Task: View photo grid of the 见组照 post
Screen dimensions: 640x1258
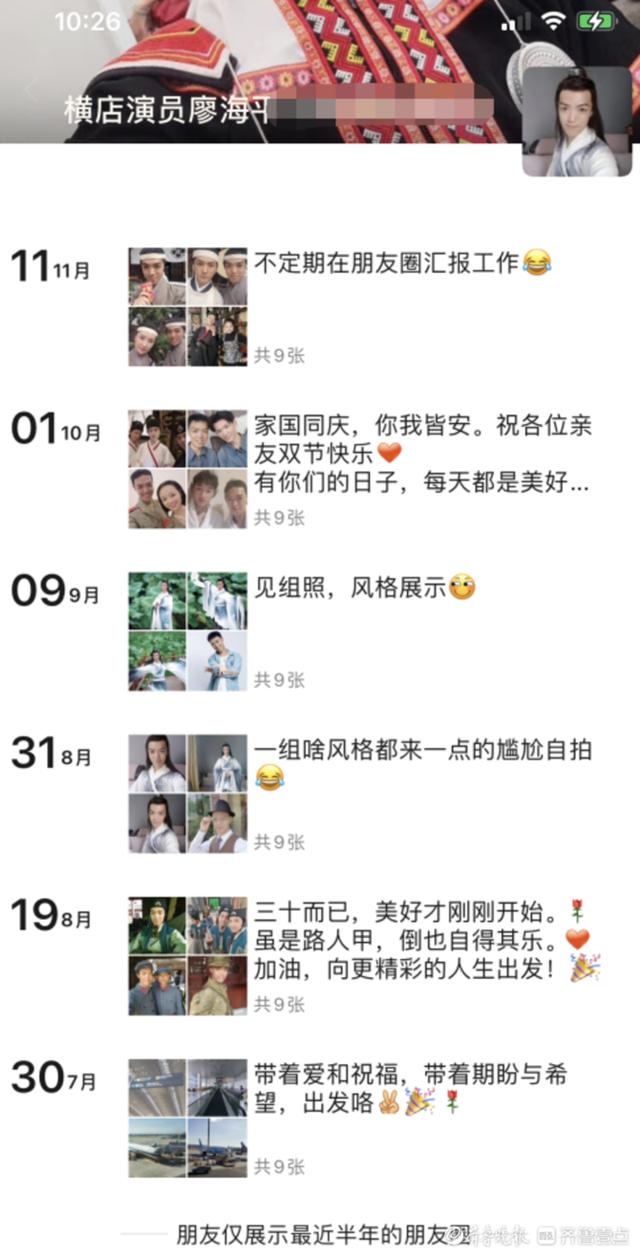Action: pyautogui.click(x=187, y=631)
